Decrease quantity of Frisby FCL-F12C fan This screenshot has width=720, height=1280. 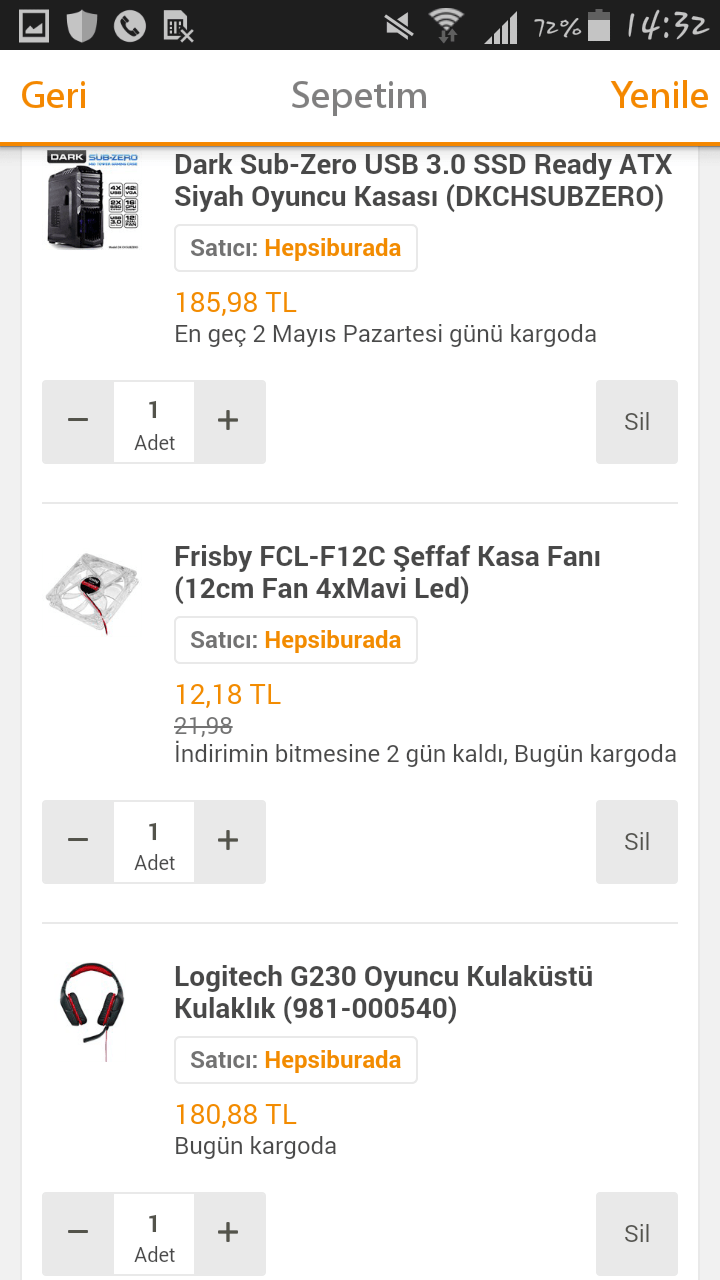pyautogui.click(x=78, y=841)
